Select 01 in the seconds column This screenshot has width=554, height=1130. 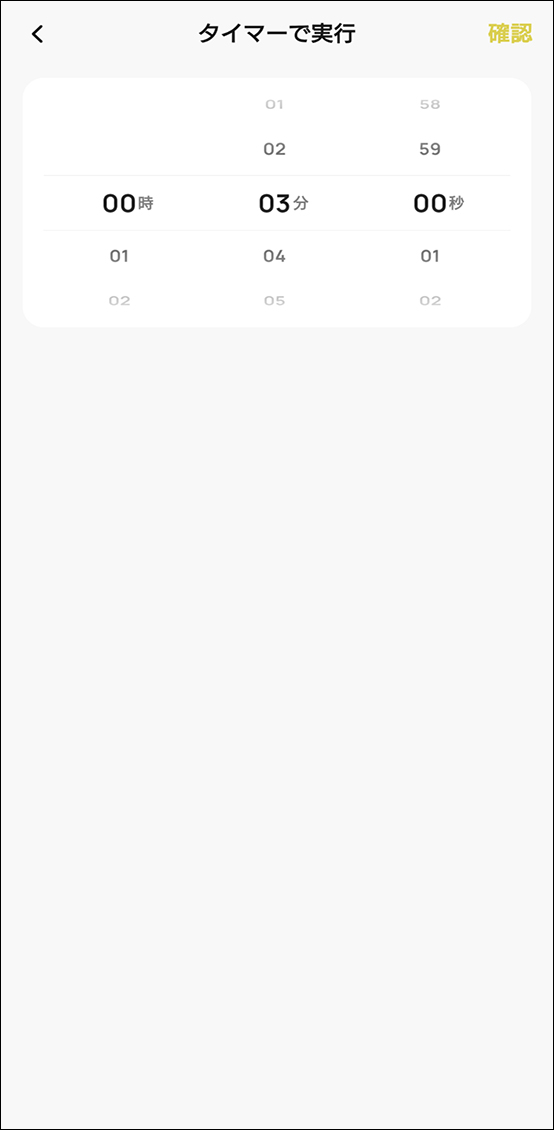[430, 256]
